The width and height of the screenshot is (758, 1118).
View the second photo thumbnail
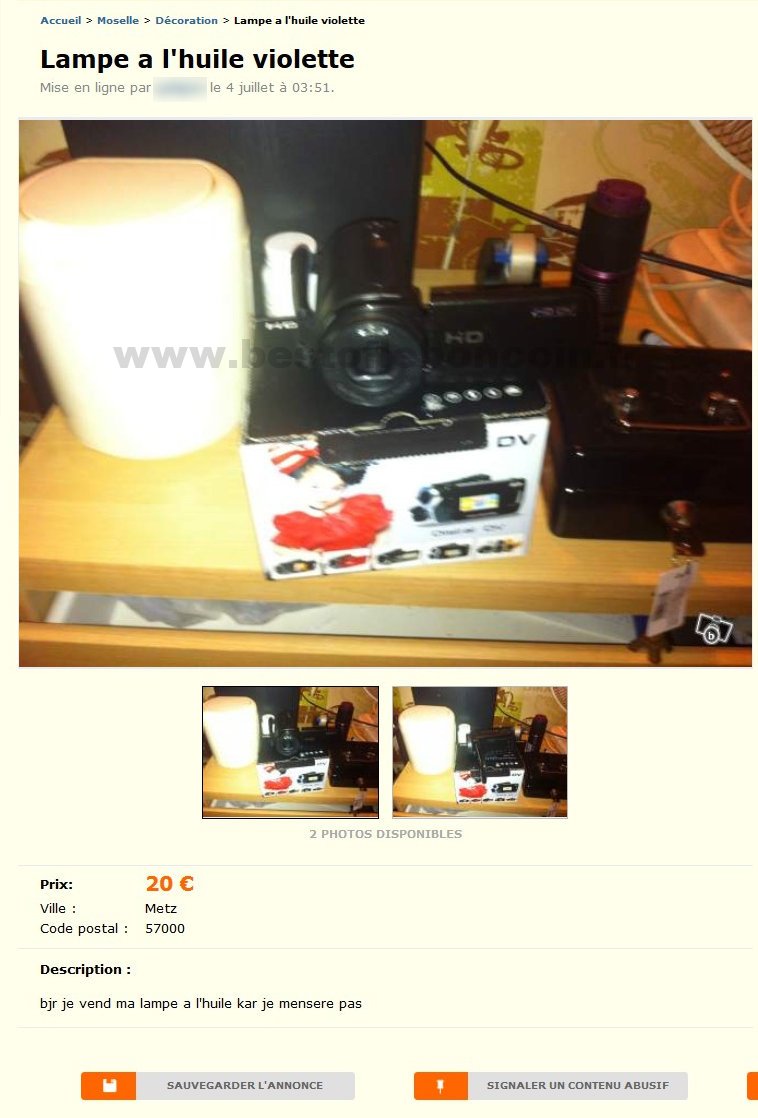[x=480, y=752]
